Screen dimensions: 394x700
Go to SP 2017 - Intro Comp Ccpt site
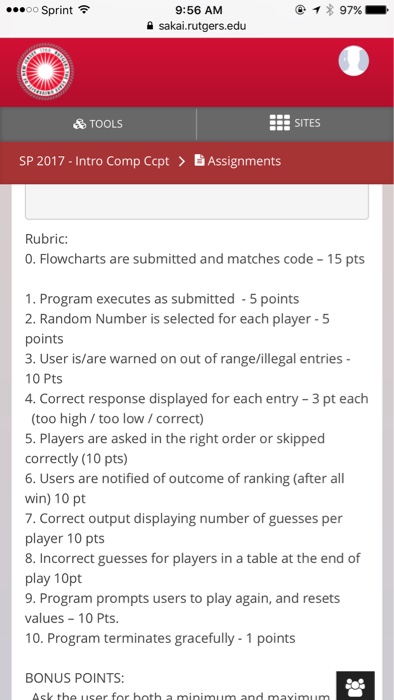[x=94, y=161]
